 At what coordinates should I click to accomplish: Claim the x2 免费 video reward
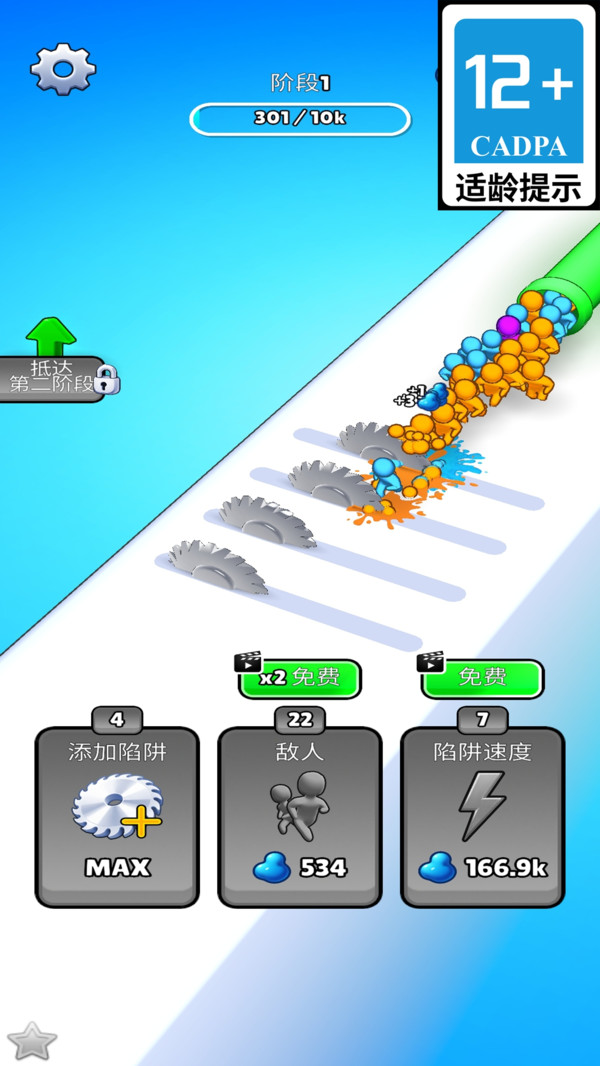(x=299, y=678)
